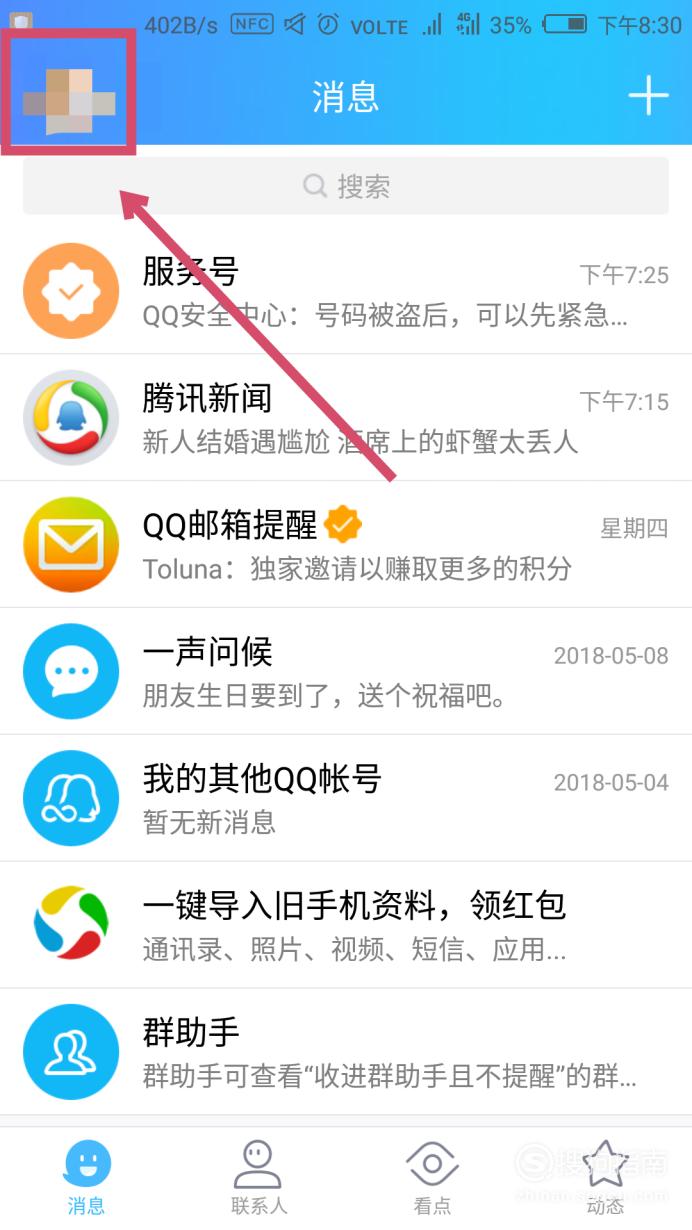Open the profile avatar drawer
This screenshot has height=1230, width=692.
[x=68, y=96]
